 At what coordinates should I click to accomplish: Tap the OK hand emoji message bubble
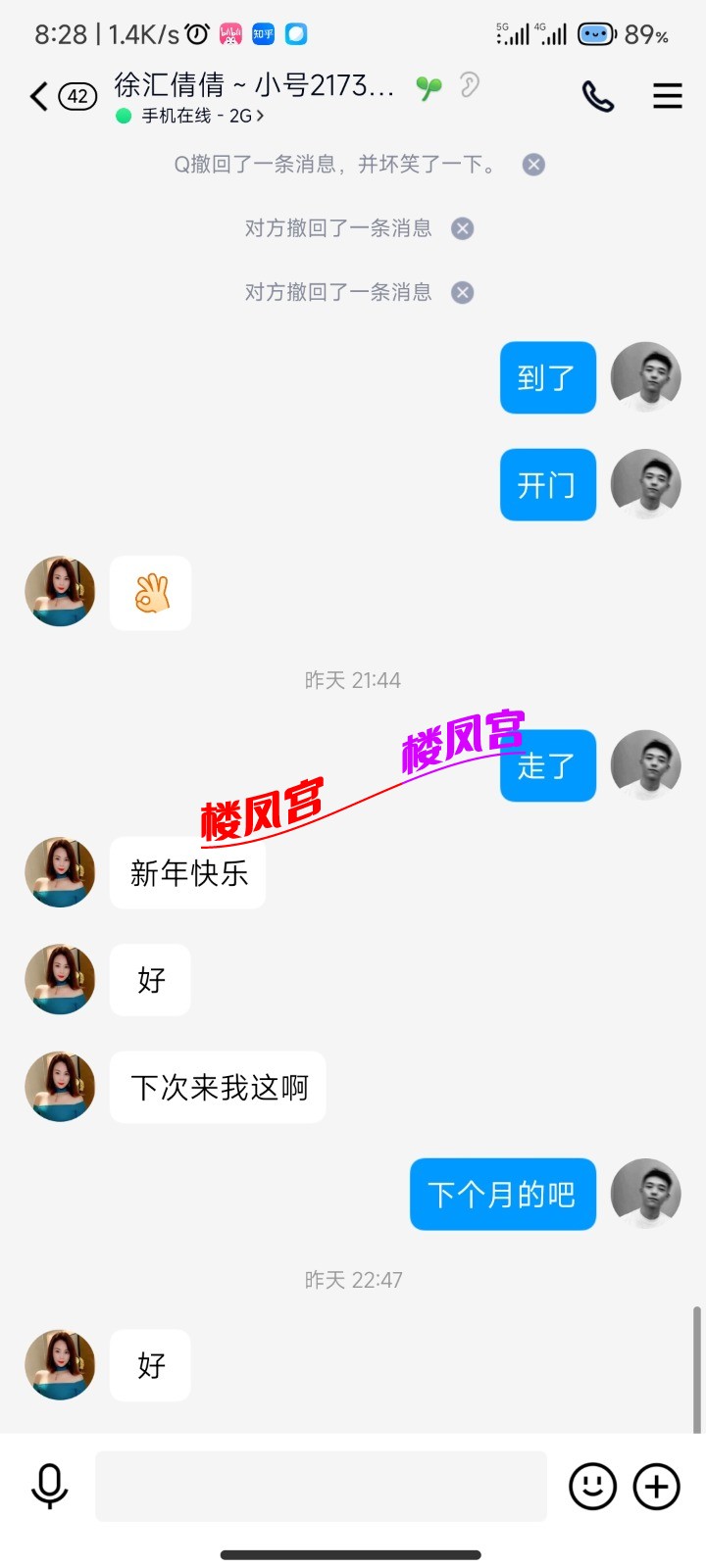pos(149,592)
